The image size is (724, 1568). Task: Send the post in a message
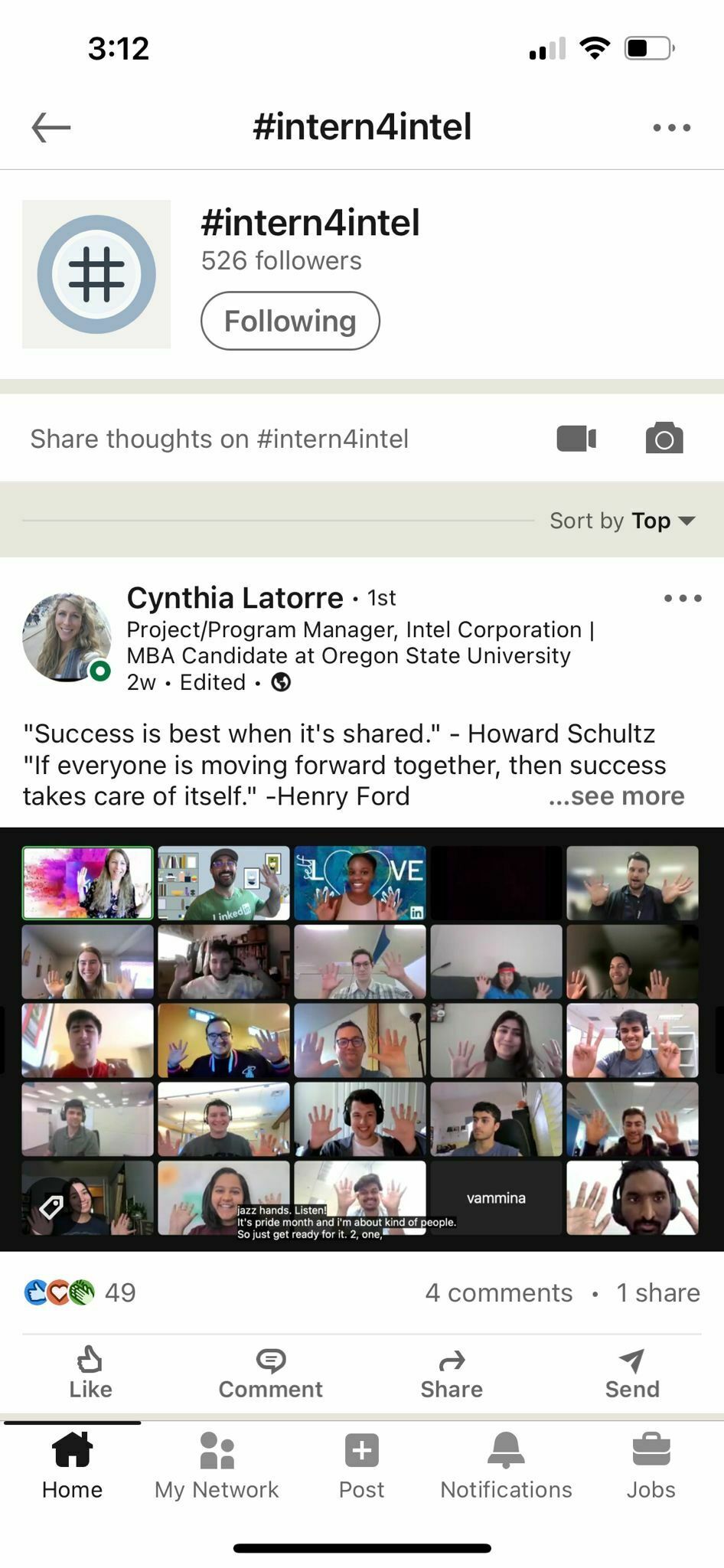pyautogui.click(x=631, y=1373)
